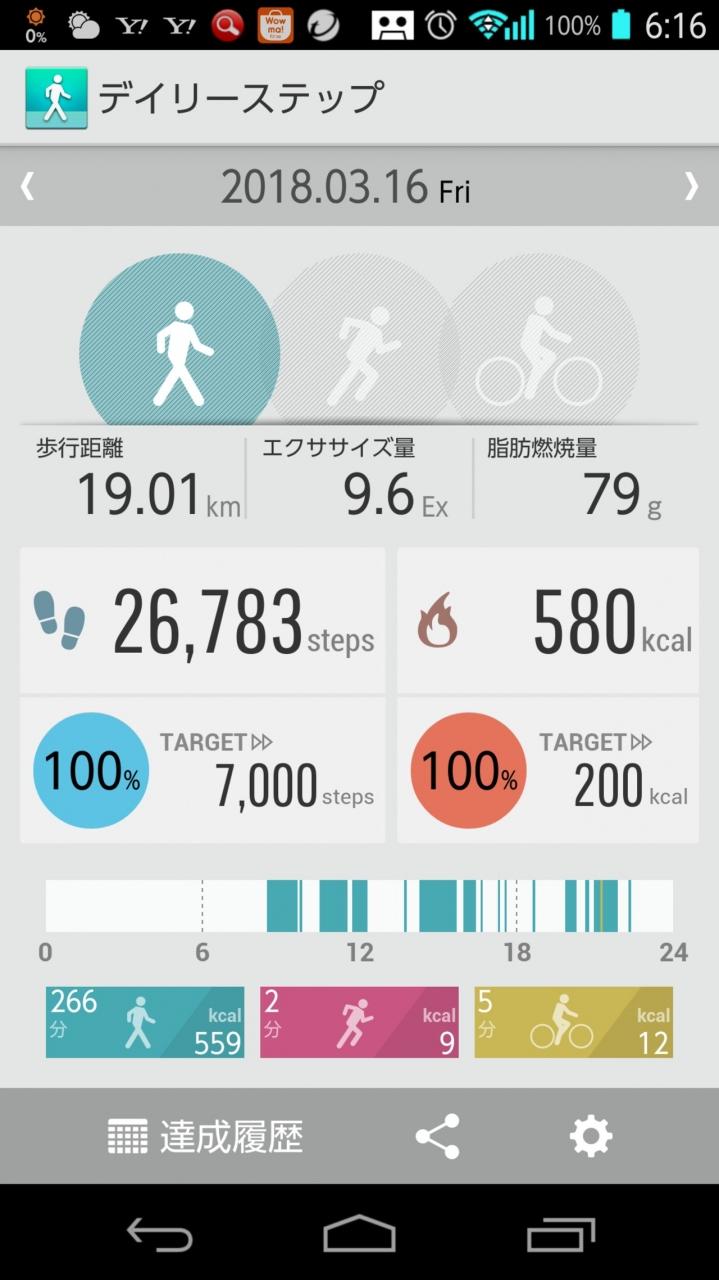Open the 200 kcal target card
The image size is (719, 1280).
[x=548, y=770]
